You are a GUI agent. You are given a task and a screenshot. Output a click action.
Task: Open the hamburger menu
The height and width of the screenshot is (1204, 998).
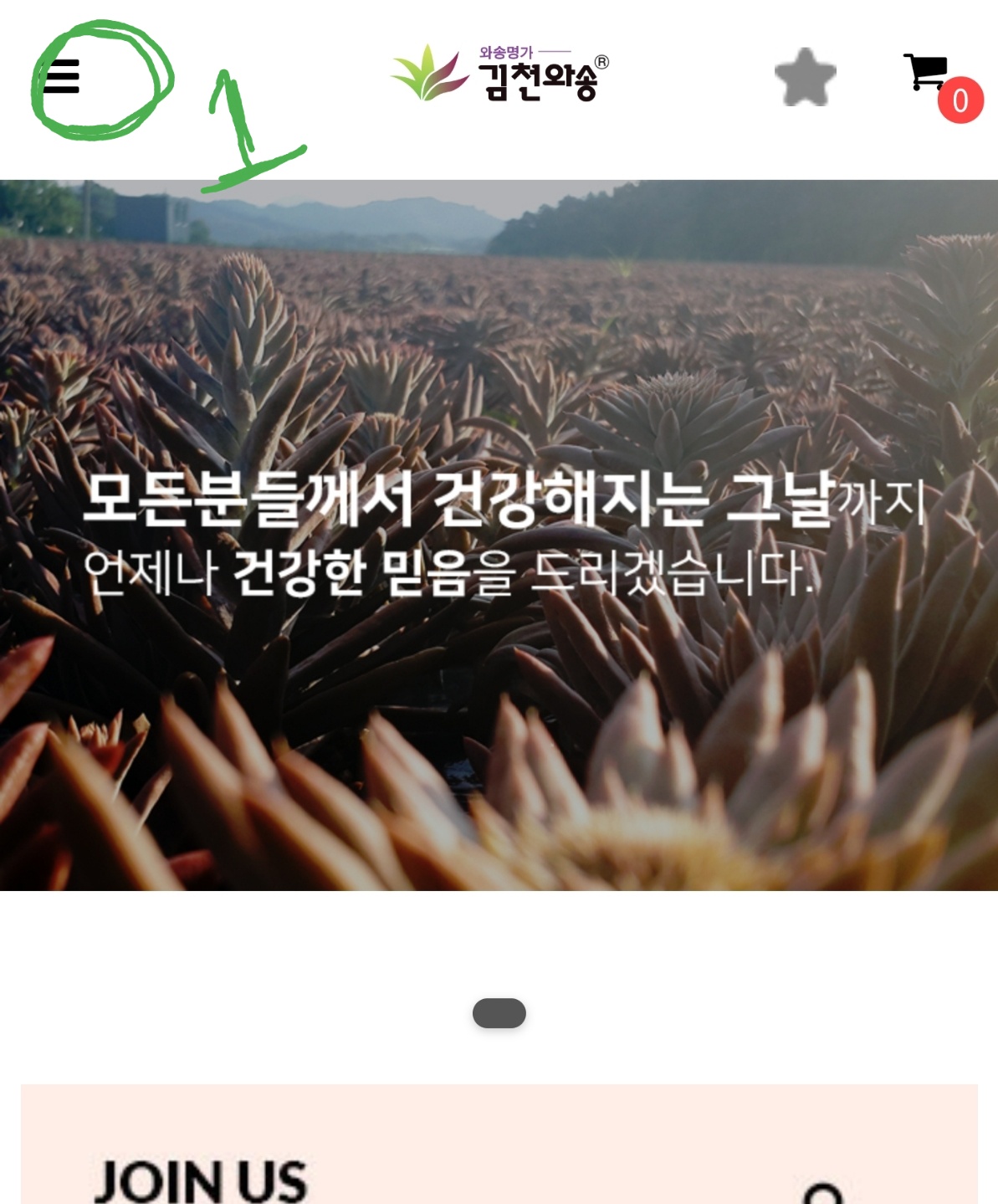62,76
